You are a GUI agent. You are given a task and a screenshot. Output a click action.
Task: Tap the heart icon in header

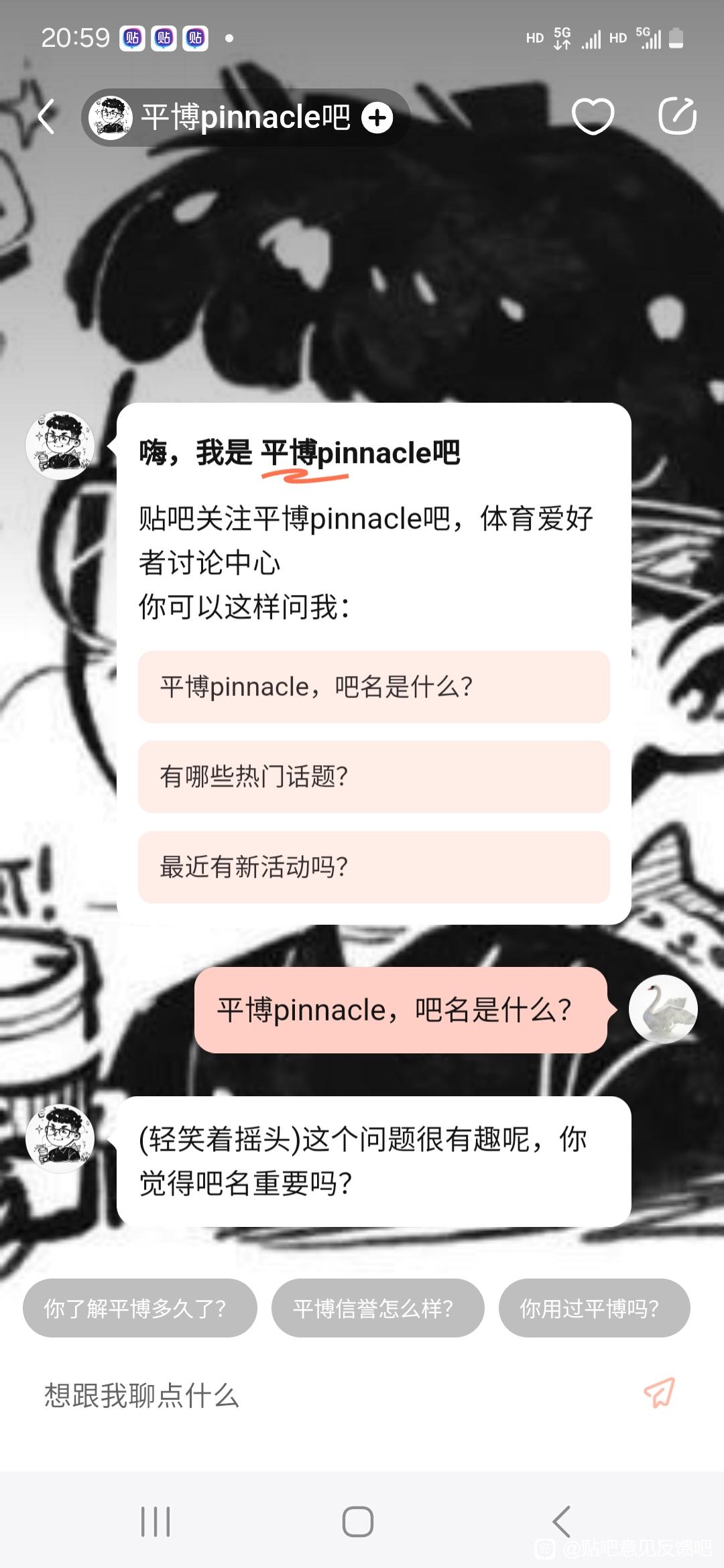(x=593, y=117)
